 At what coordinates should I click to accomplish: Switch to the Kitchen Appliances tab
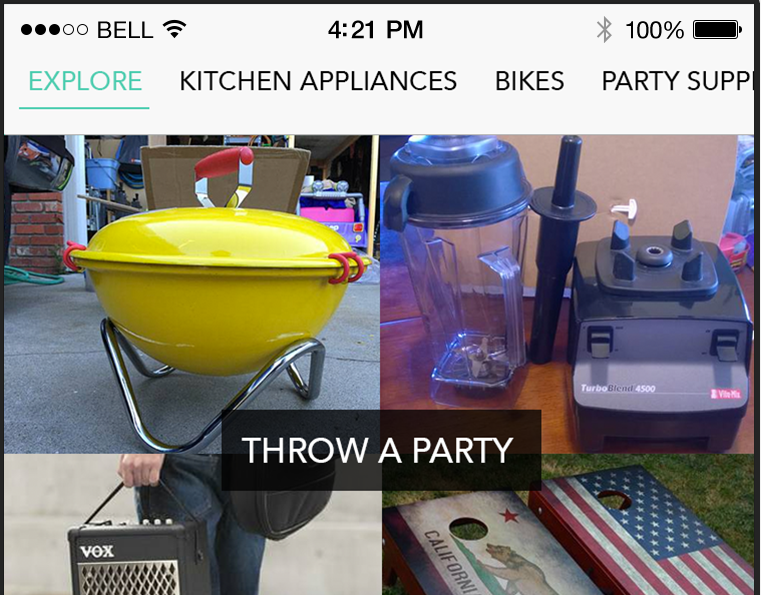coord(318,81)
